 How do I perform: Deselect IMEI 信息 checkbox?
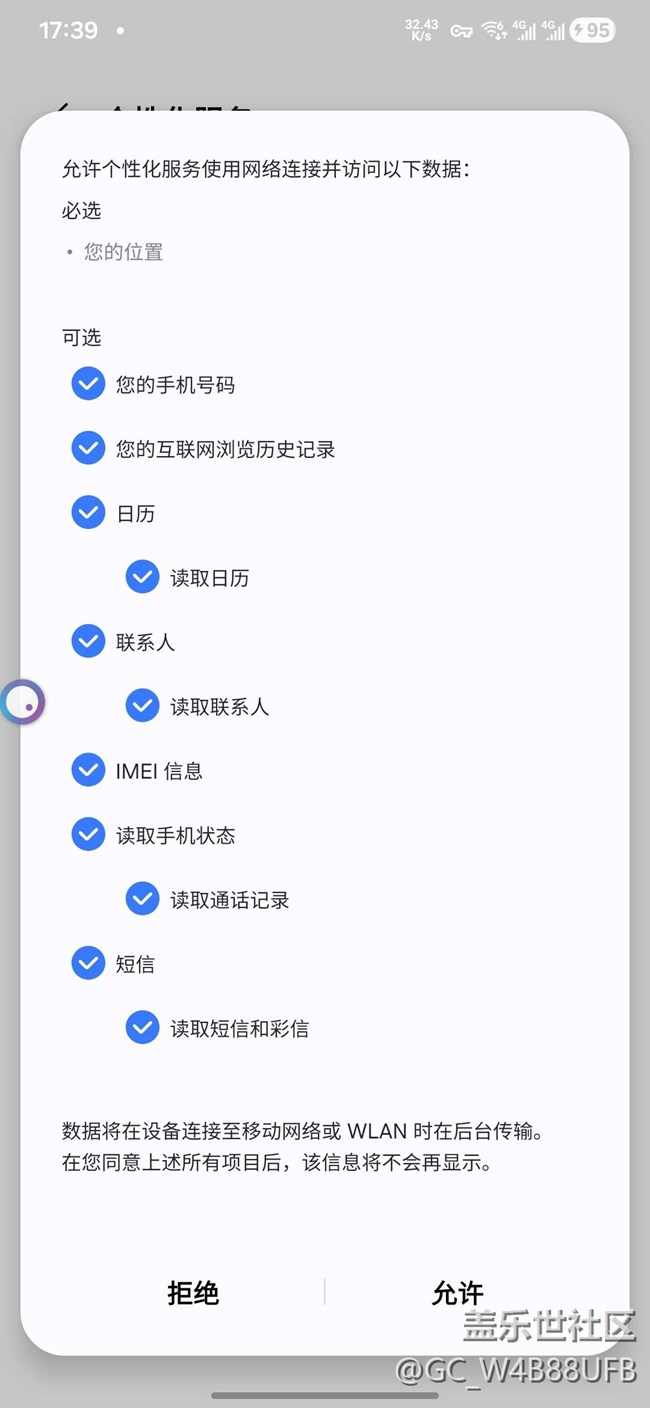pos(88,770)
